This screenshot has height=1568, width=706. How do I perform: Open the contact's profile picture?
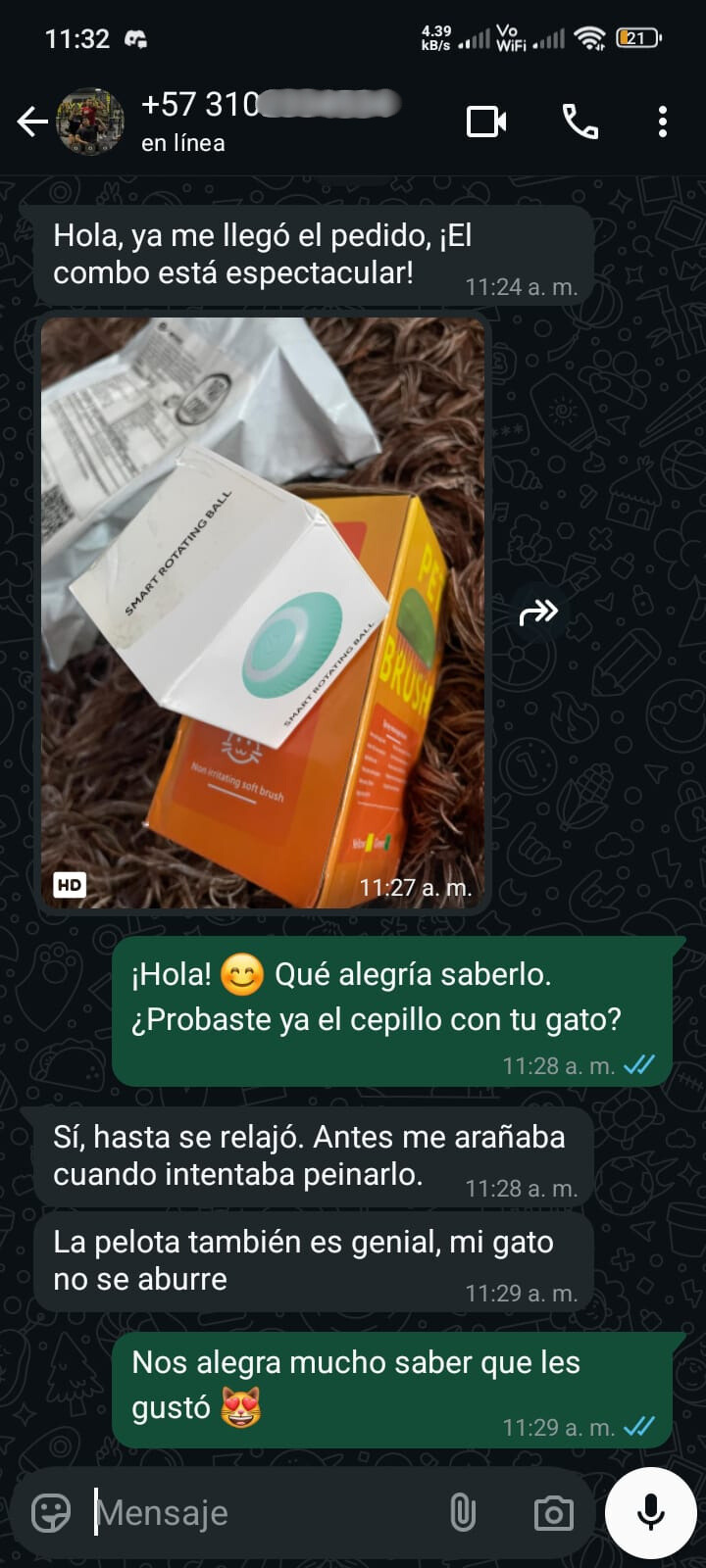[91, 122]
